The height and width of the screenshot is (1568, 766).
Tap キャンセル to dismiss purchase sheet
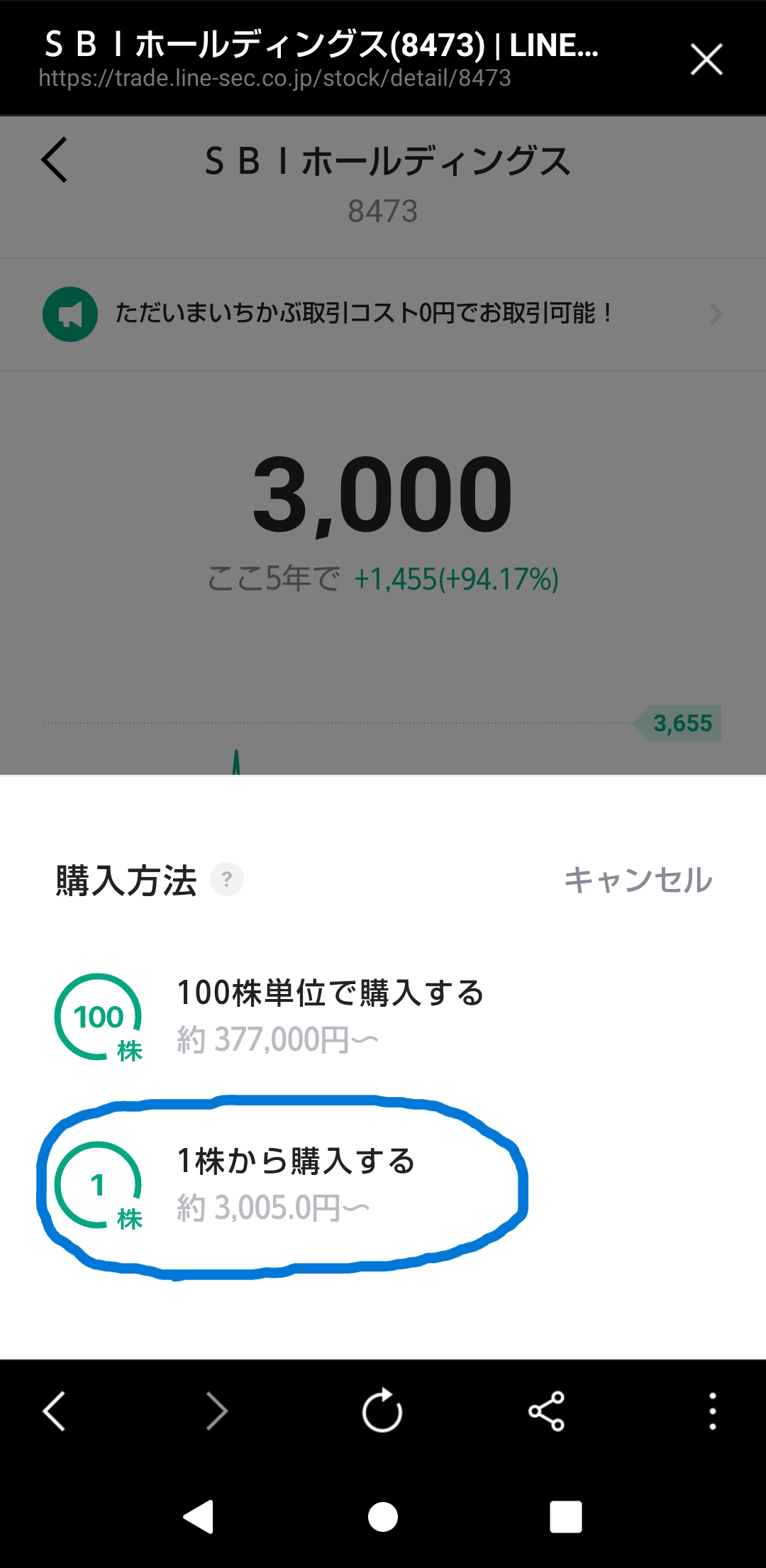click(x=638, y=880)
